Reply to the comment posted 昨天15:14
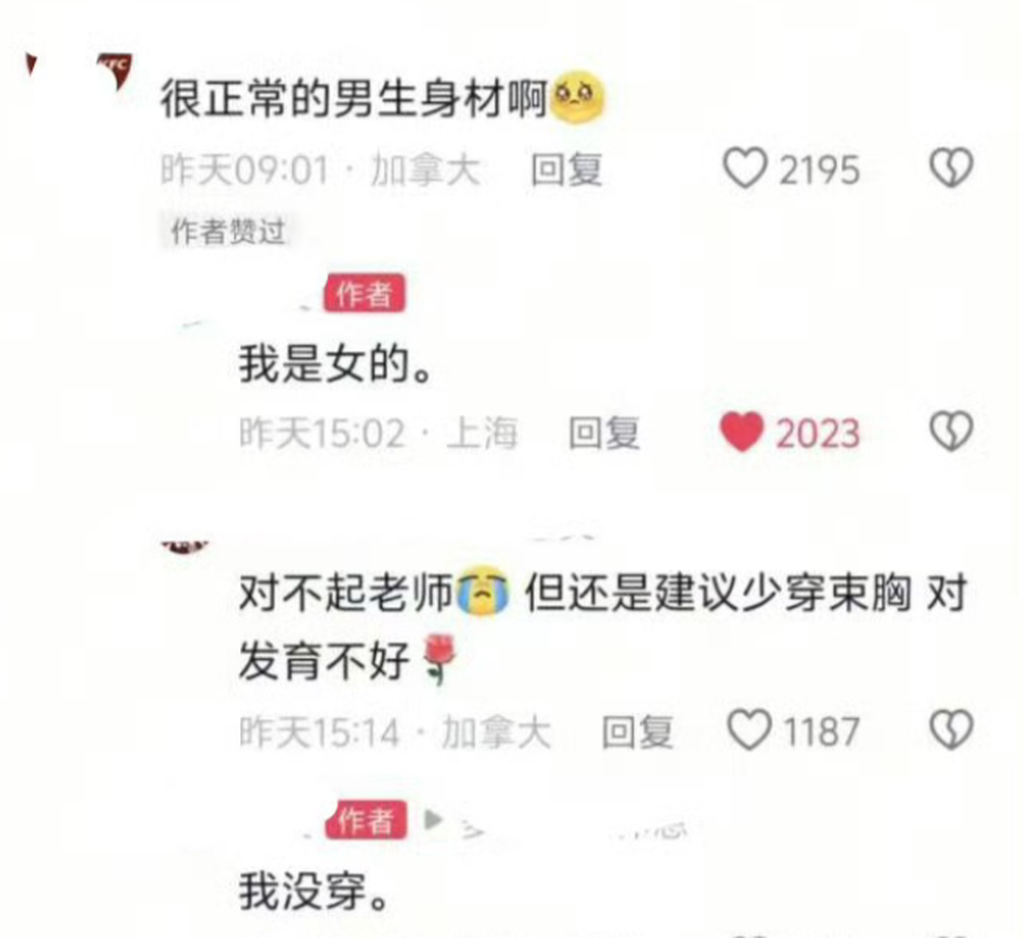The image size is (1024, 938). (x=637, y=732)
